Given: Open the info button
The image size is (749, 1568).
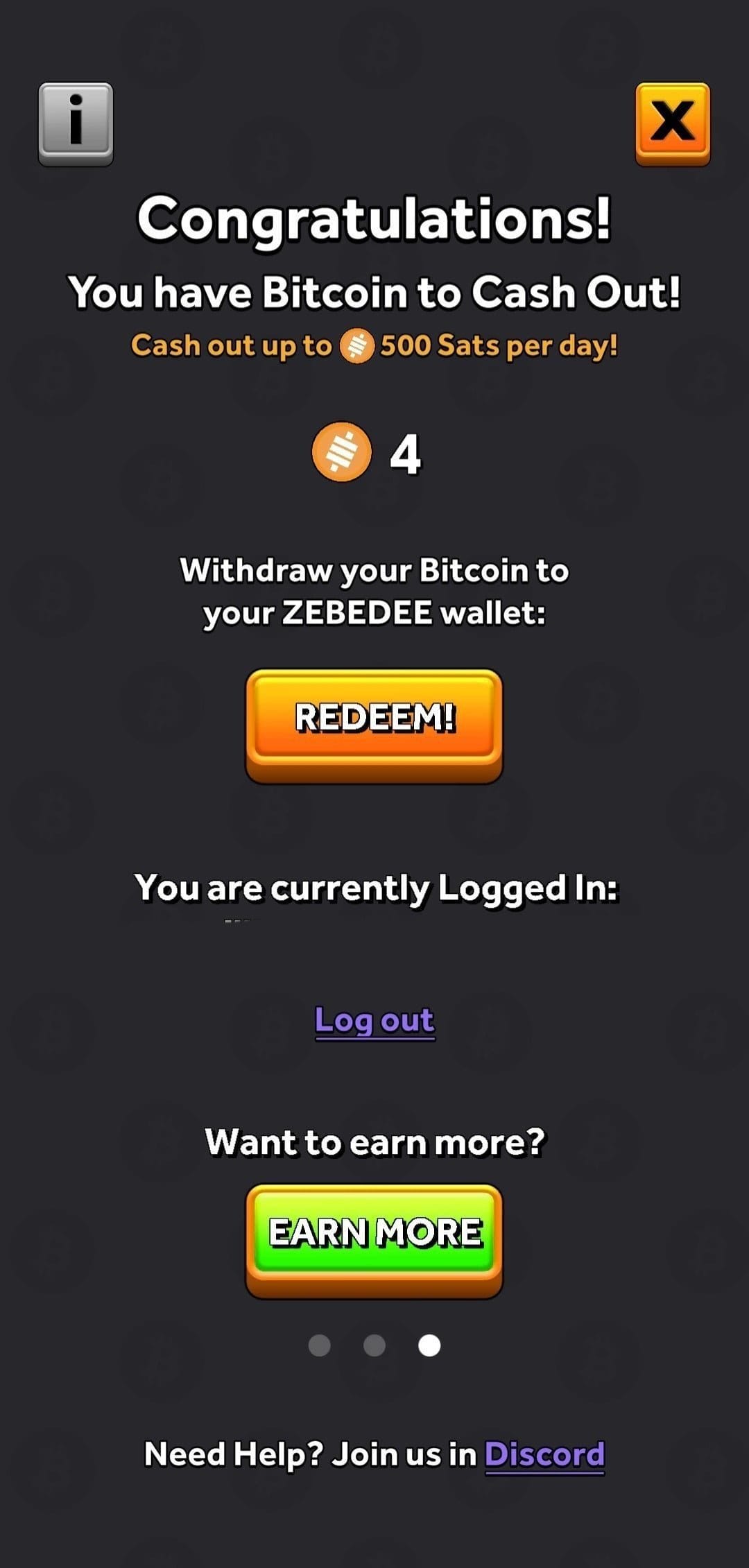Looking at the screenshot, I should 76,123.
